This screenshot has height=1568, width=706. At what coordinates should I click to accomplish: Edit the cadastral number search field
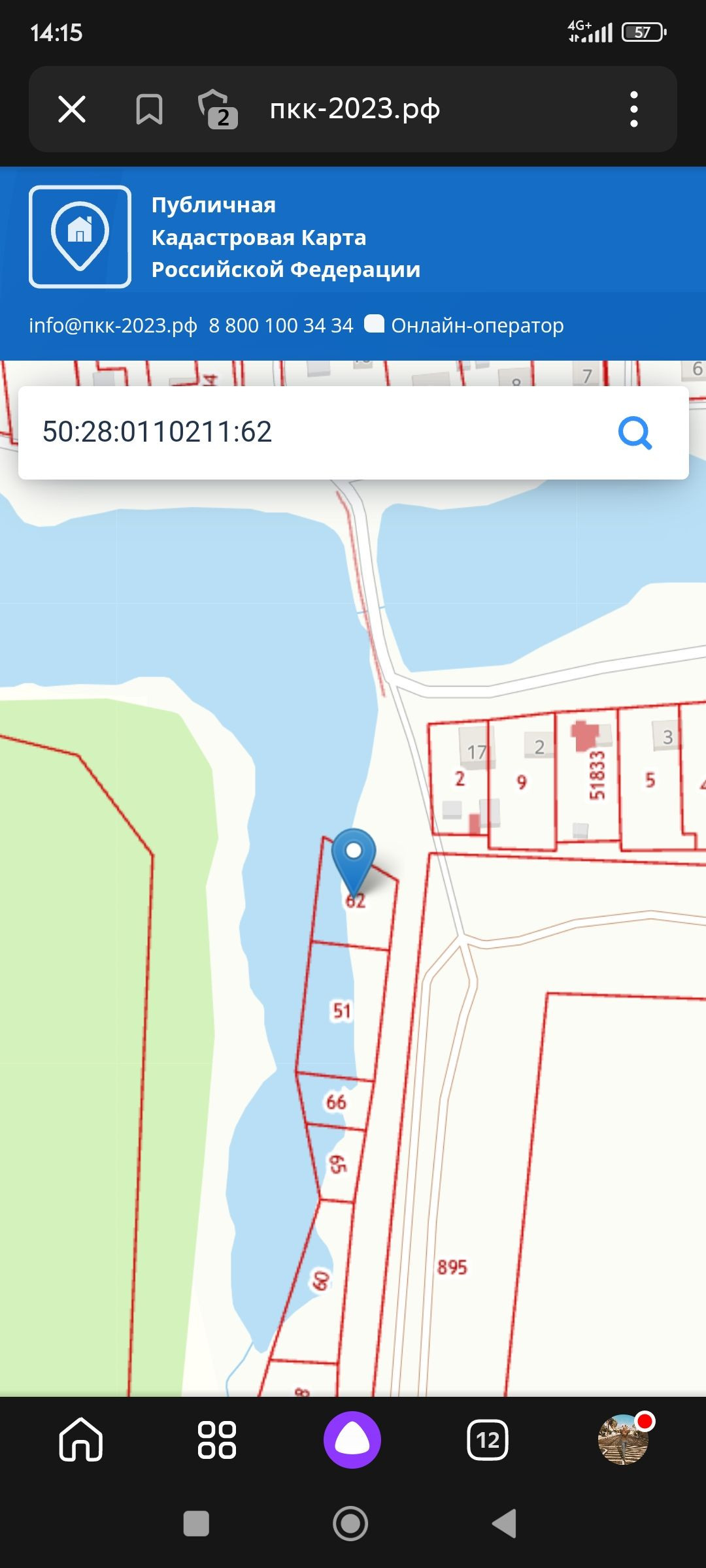pyautogui.click(x=314, y=433)
